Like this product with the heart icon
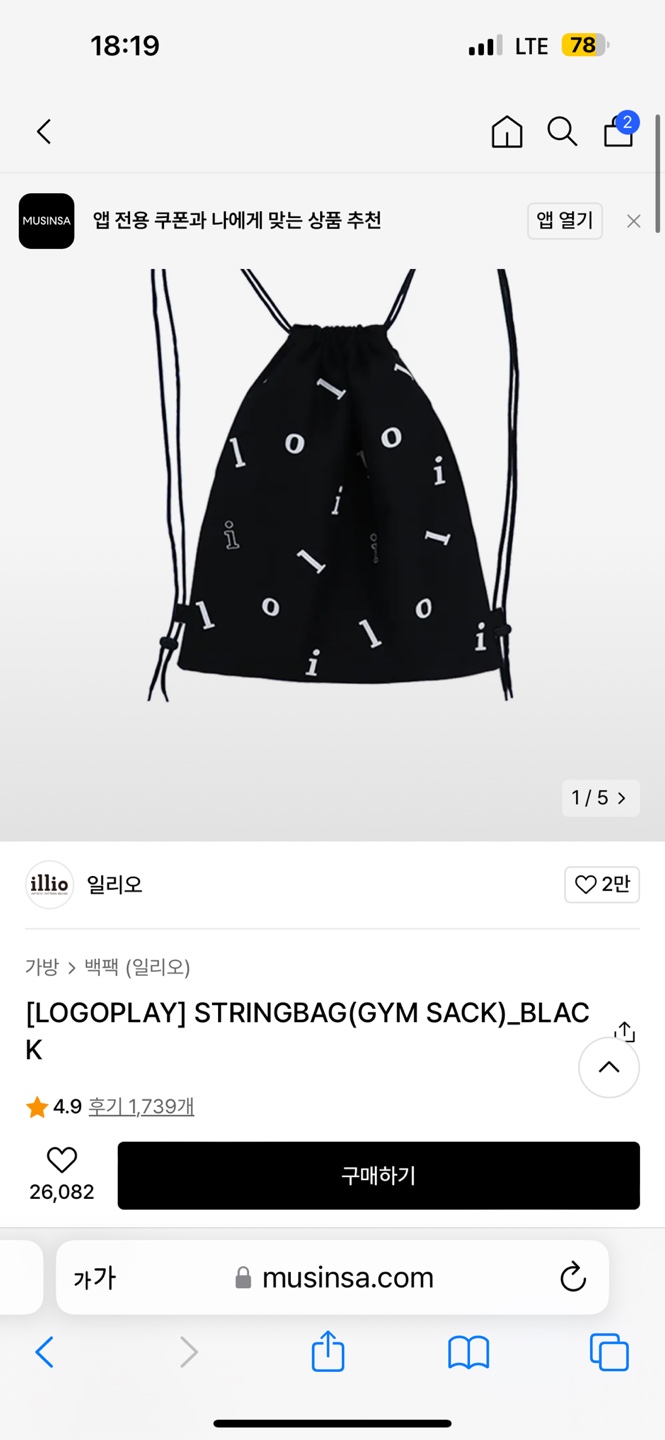The image size is (665, 1440). pos(62,1160)
